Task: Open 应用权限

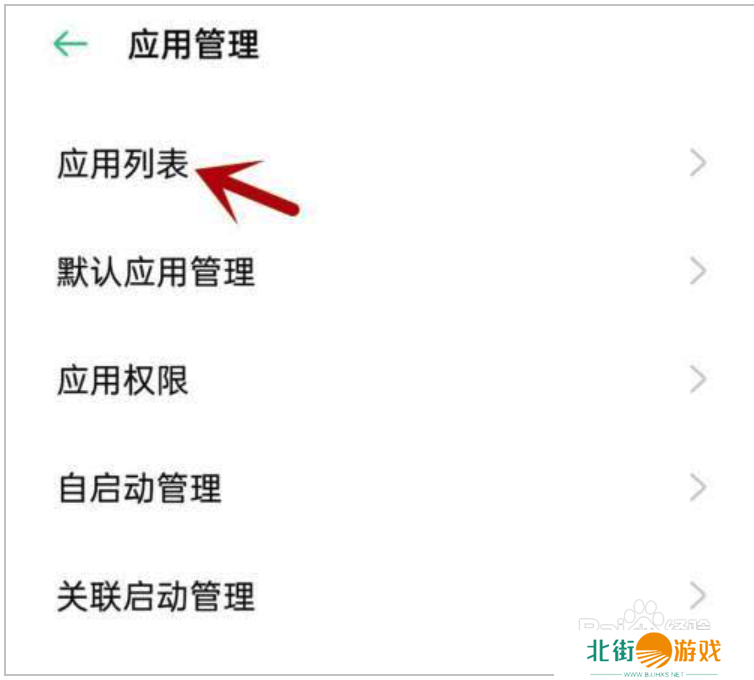Action: (124, 381)
